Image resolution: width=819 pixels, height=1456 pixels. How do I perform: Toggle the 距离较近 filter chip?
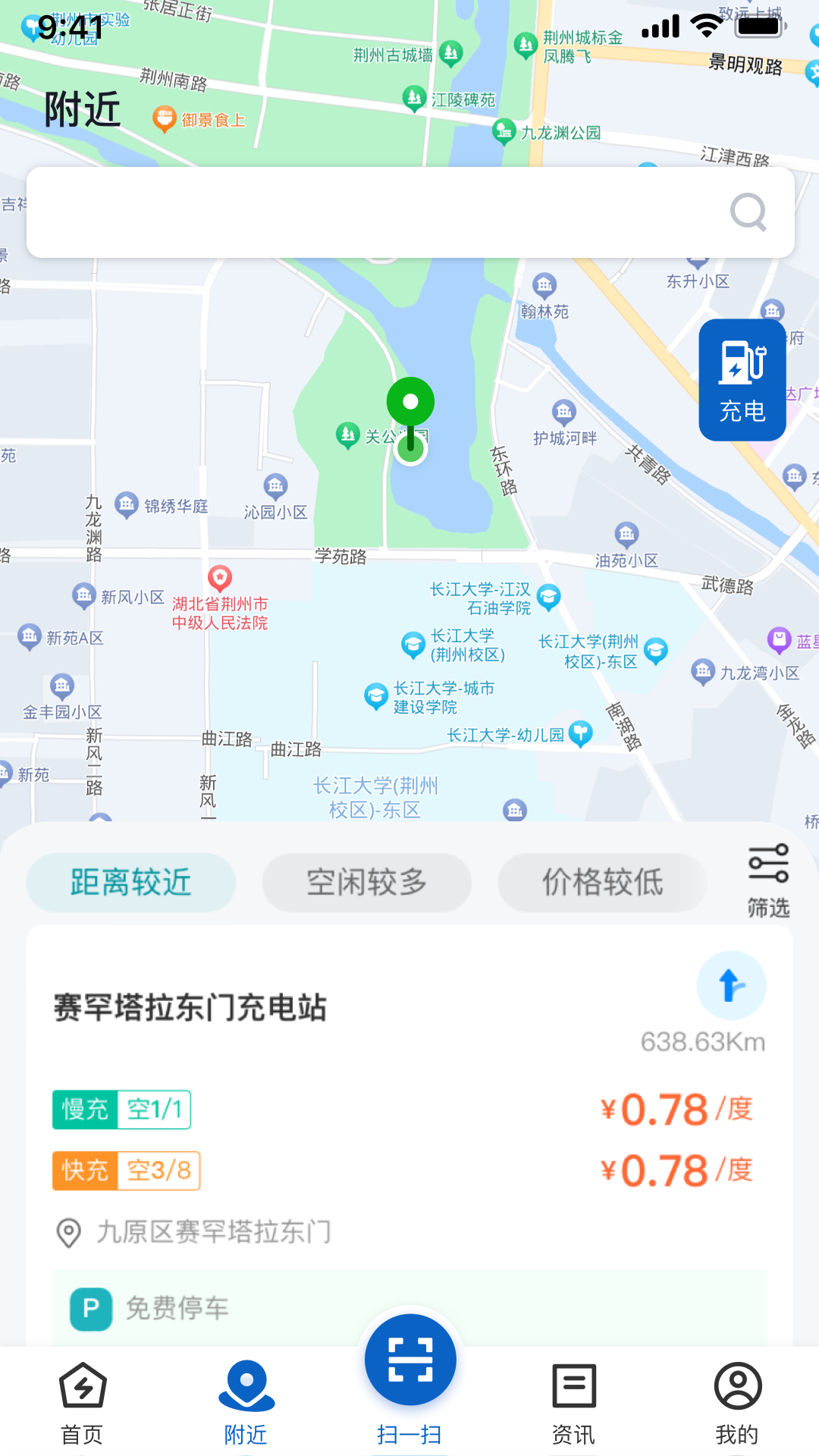pyautogui.click(x=130, y=882)
